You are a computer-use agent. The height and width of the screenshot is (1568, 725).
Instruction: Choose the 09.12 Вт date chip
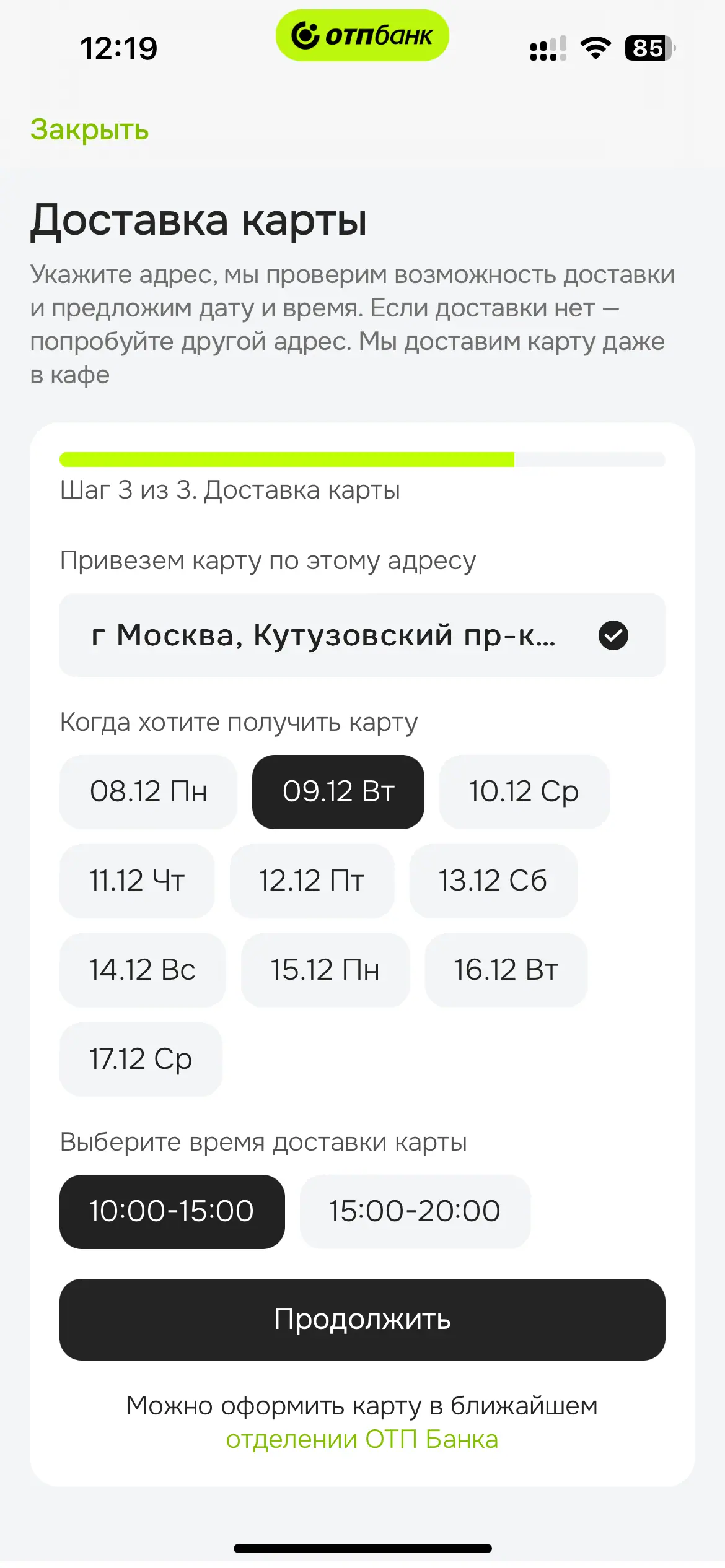pos(338,791)
